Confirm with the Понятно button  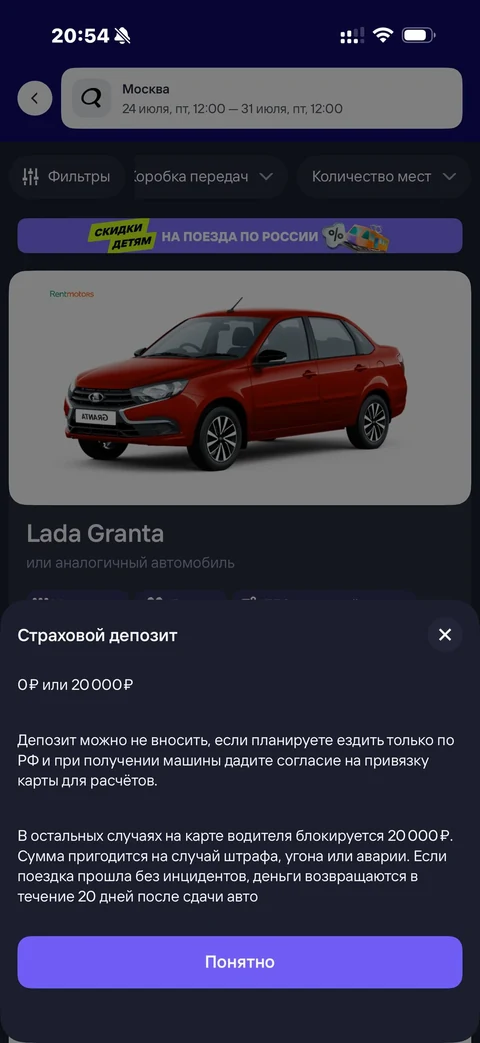click(240, 962)
